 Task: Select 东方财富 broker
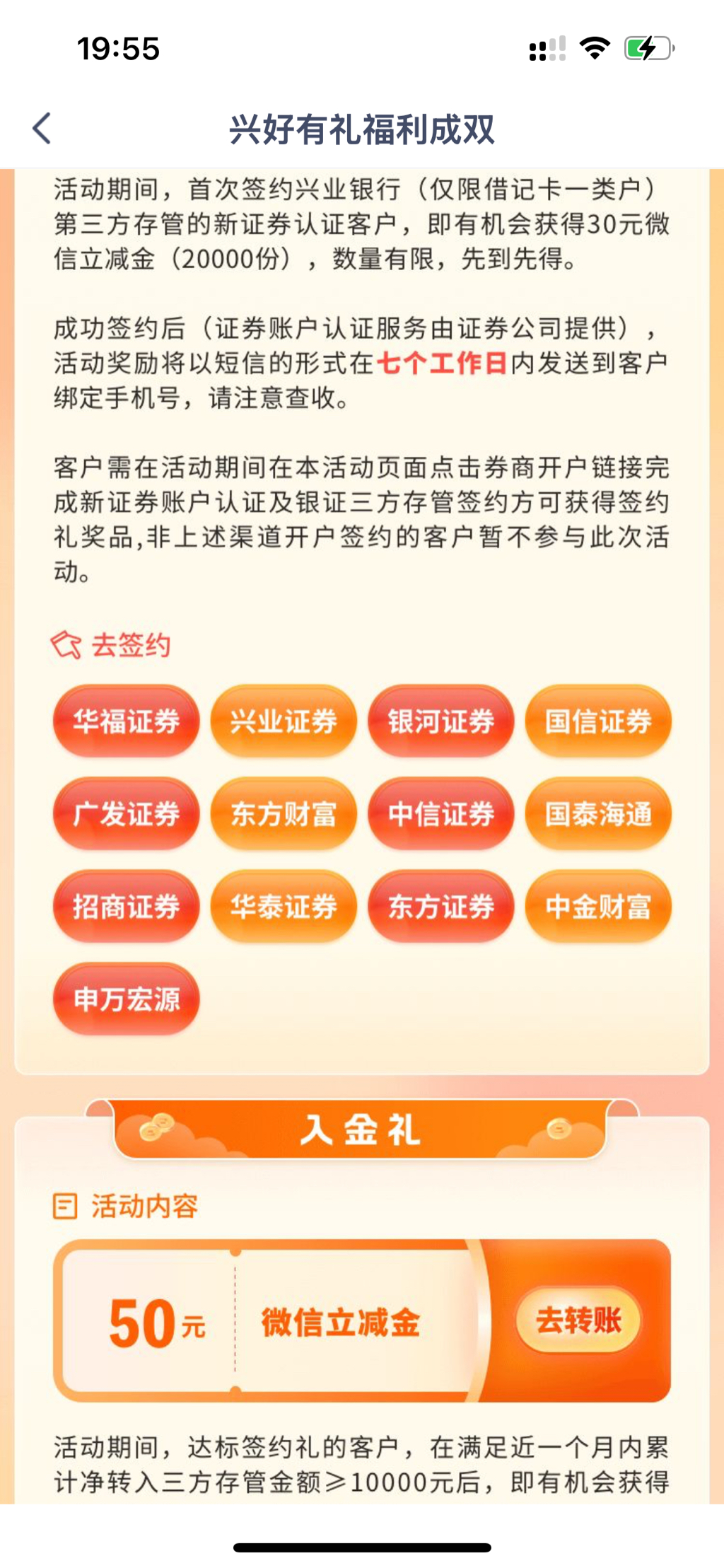point(284,813)
